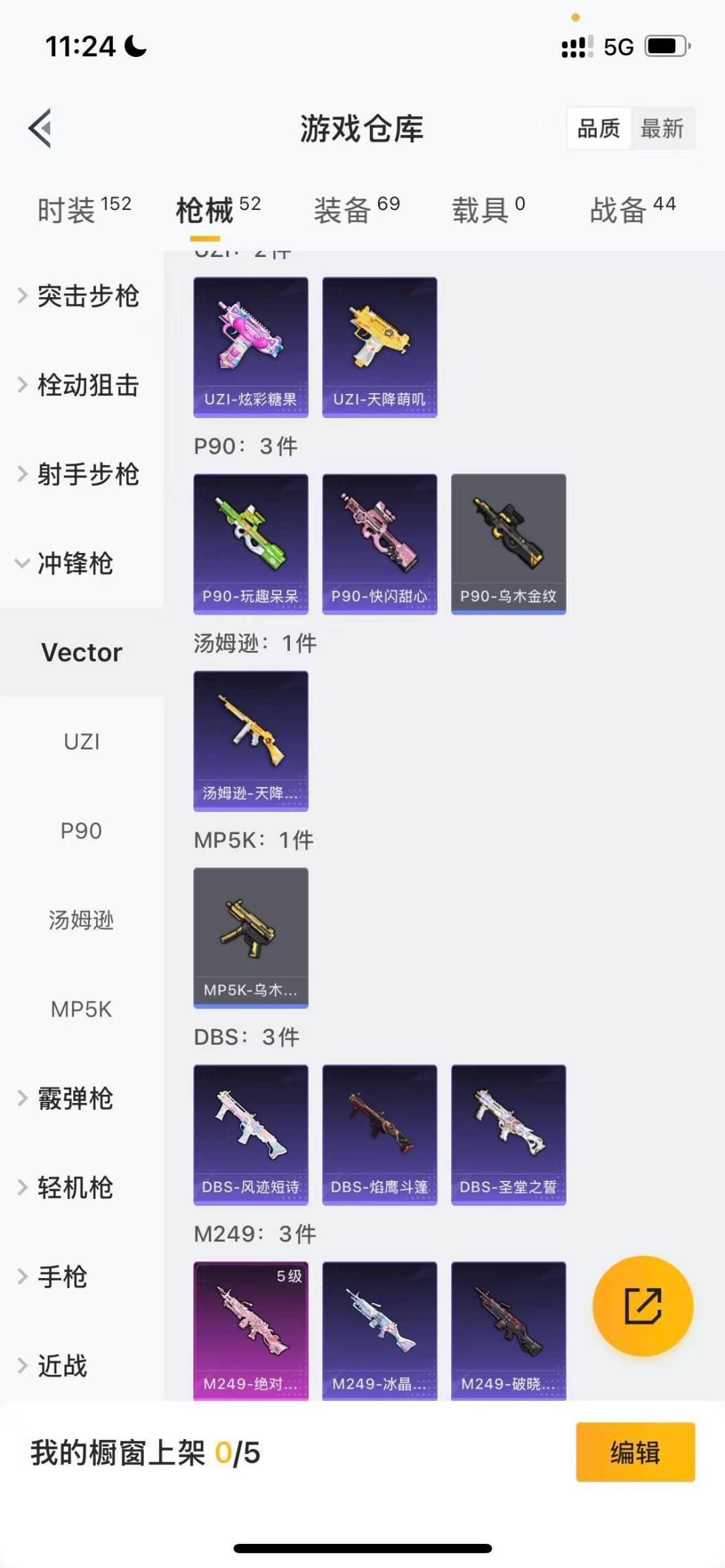This screenshot has height=1568, width=725.
Task: Tap the 枪械 tab icon underline
Action: point(205,238)
